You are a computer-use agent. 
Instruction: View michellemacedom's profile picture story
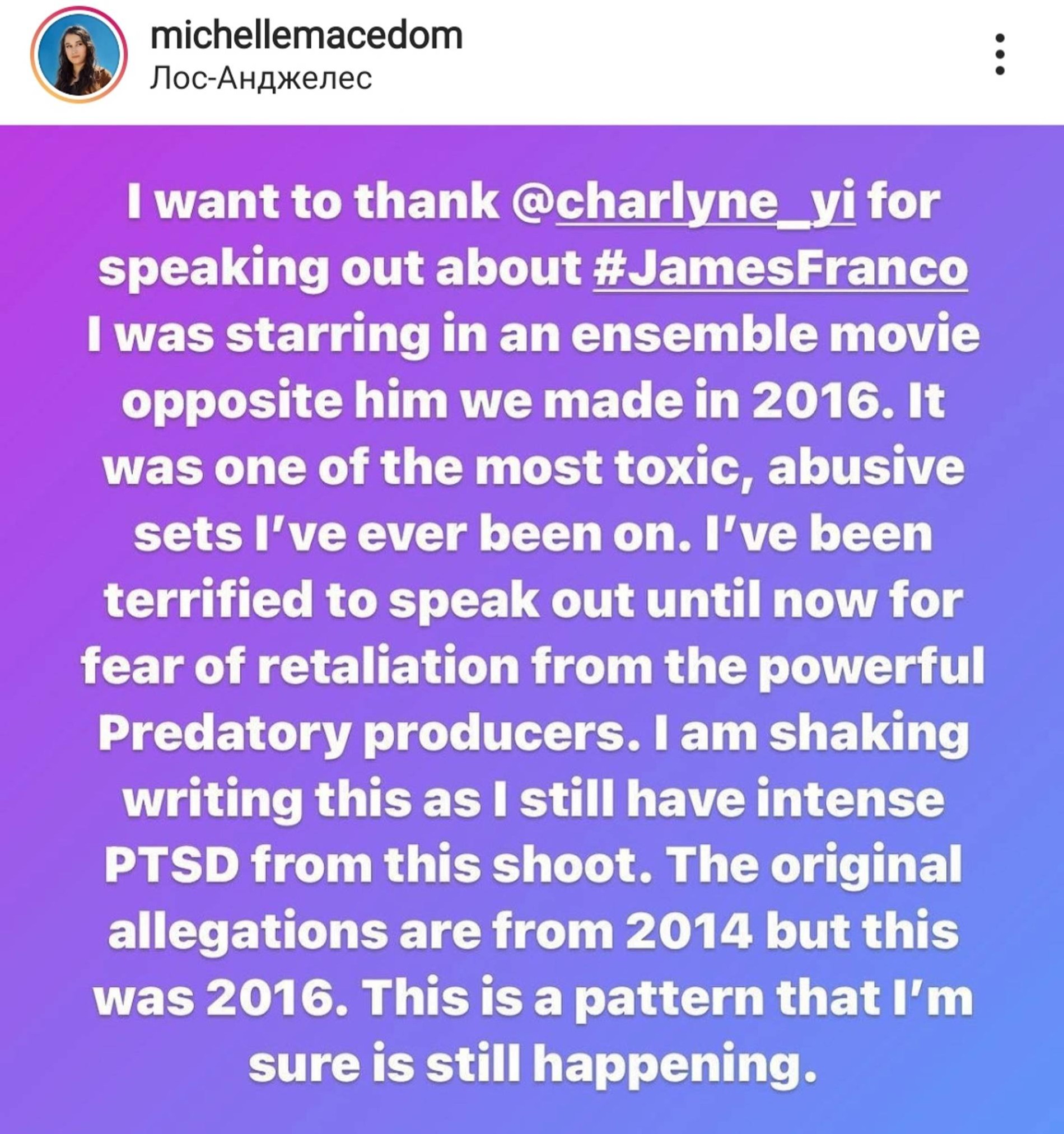click(x=79, y=55)
